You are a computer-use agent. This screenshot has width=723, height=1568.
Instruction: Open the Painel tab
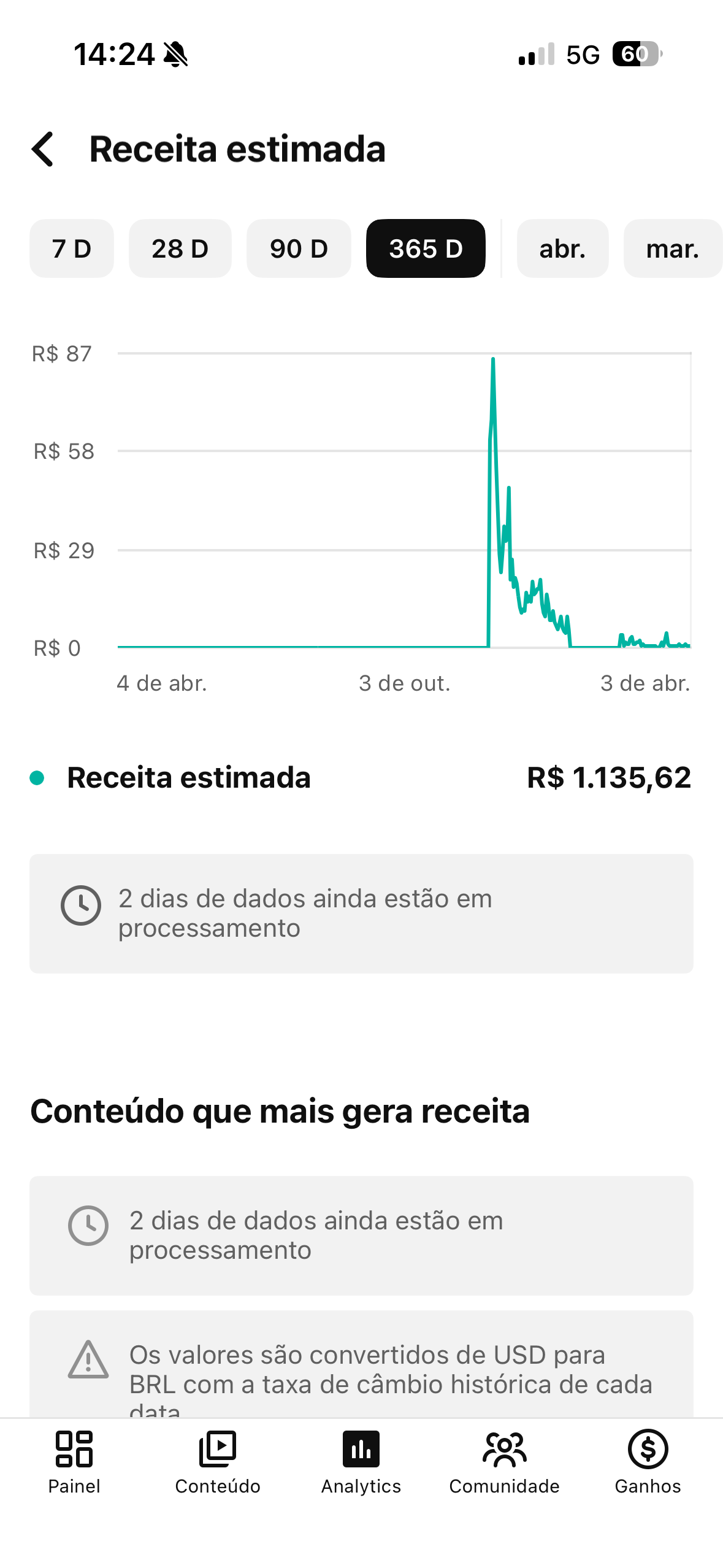[74, 1462]
